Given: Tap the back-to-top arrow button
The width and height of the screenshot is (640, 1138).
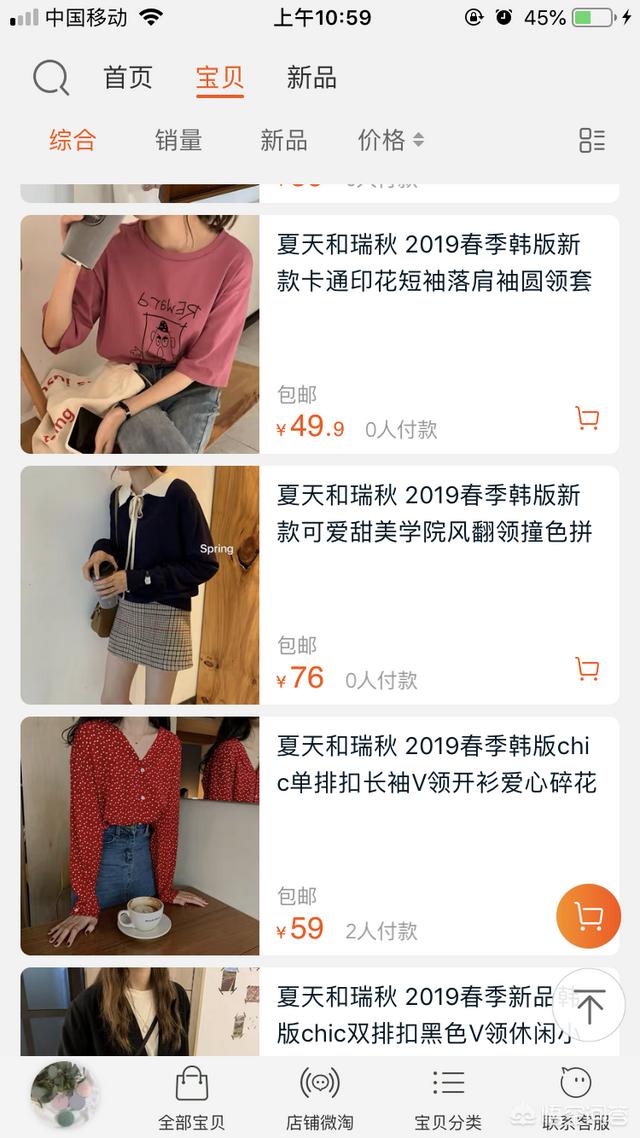Looking at the screenshot, I should pos(590,1006).
